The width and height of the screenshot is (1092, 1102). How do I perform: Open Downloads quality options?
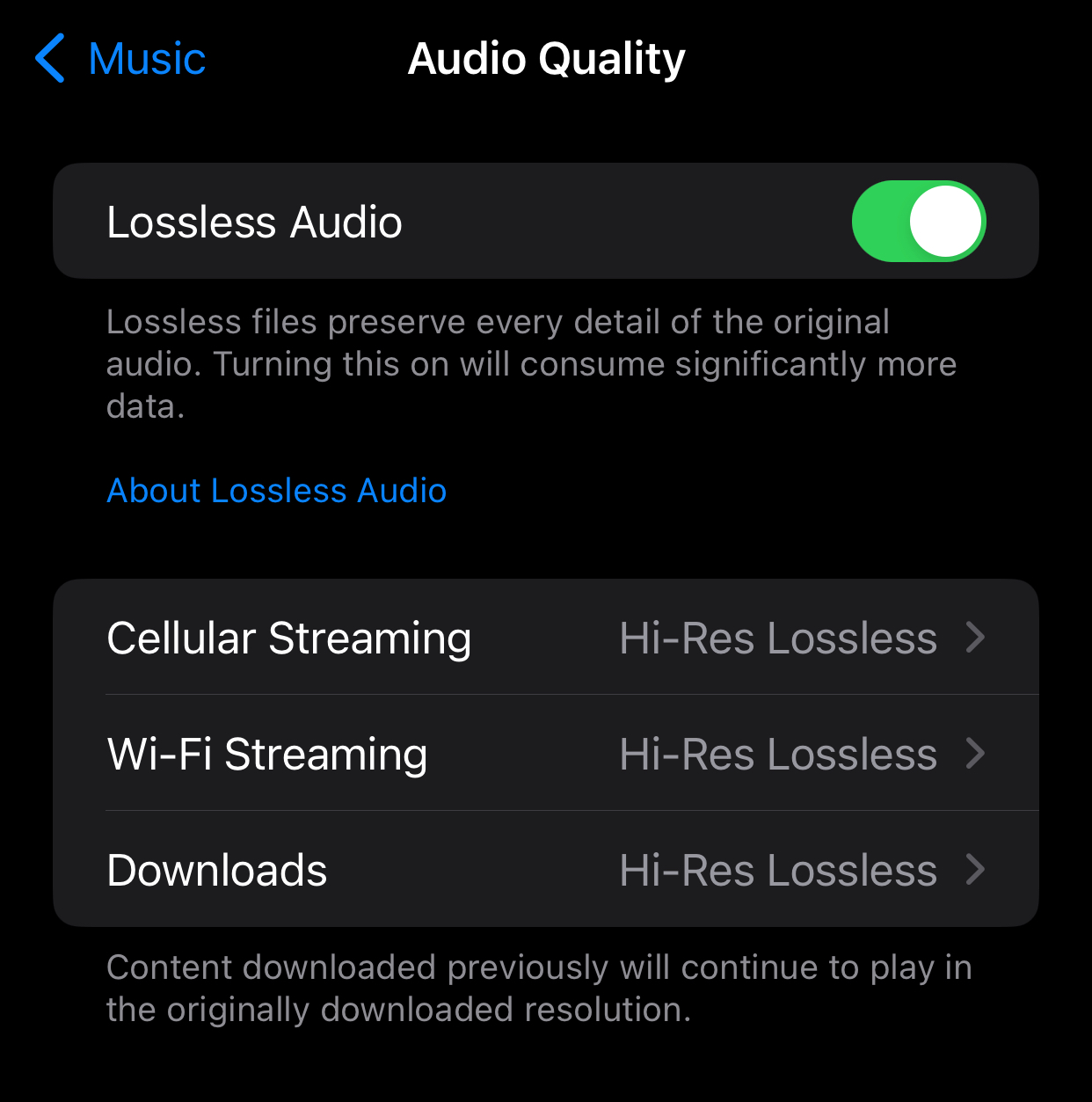click(x=545, y=870)
